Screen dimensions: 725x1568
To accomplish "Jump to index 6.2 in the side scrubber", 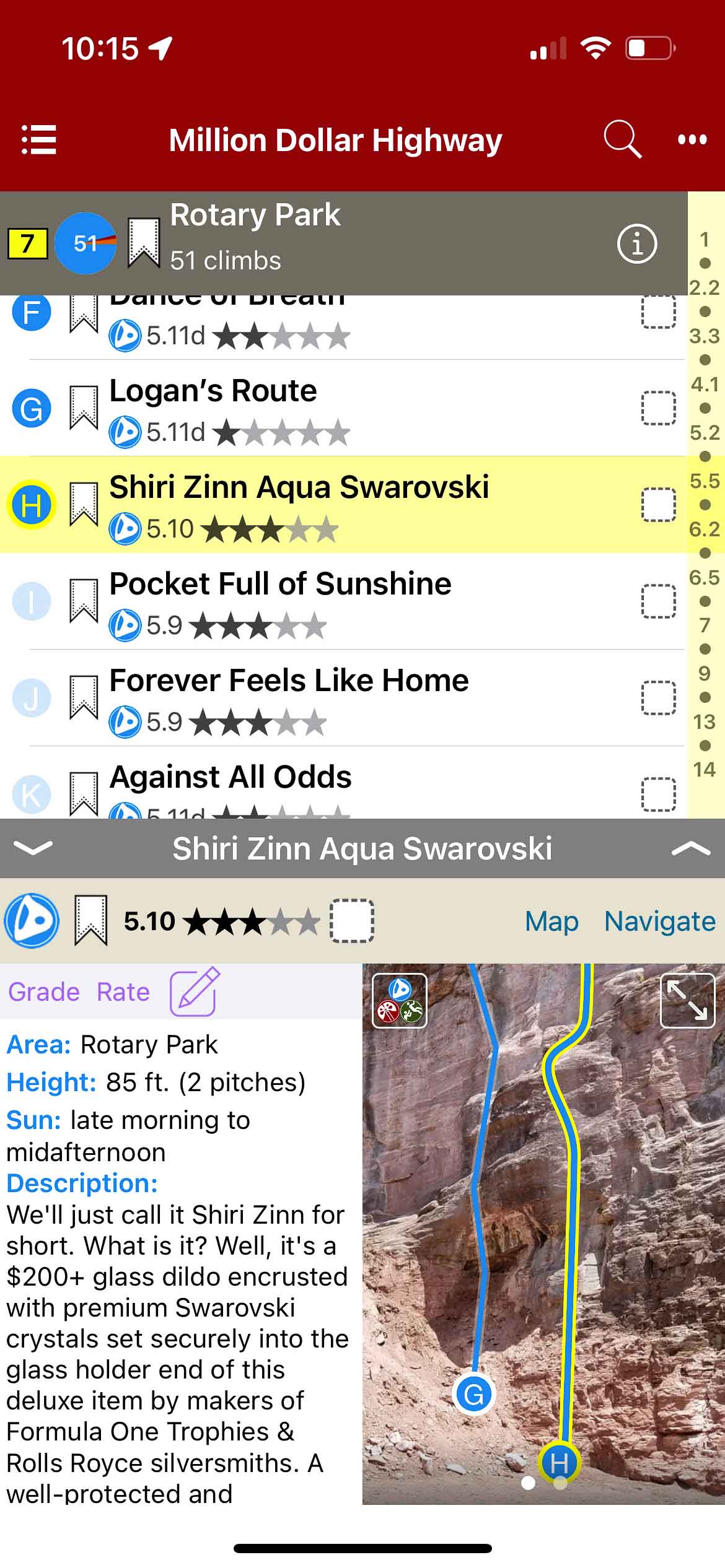I will 705,529.
